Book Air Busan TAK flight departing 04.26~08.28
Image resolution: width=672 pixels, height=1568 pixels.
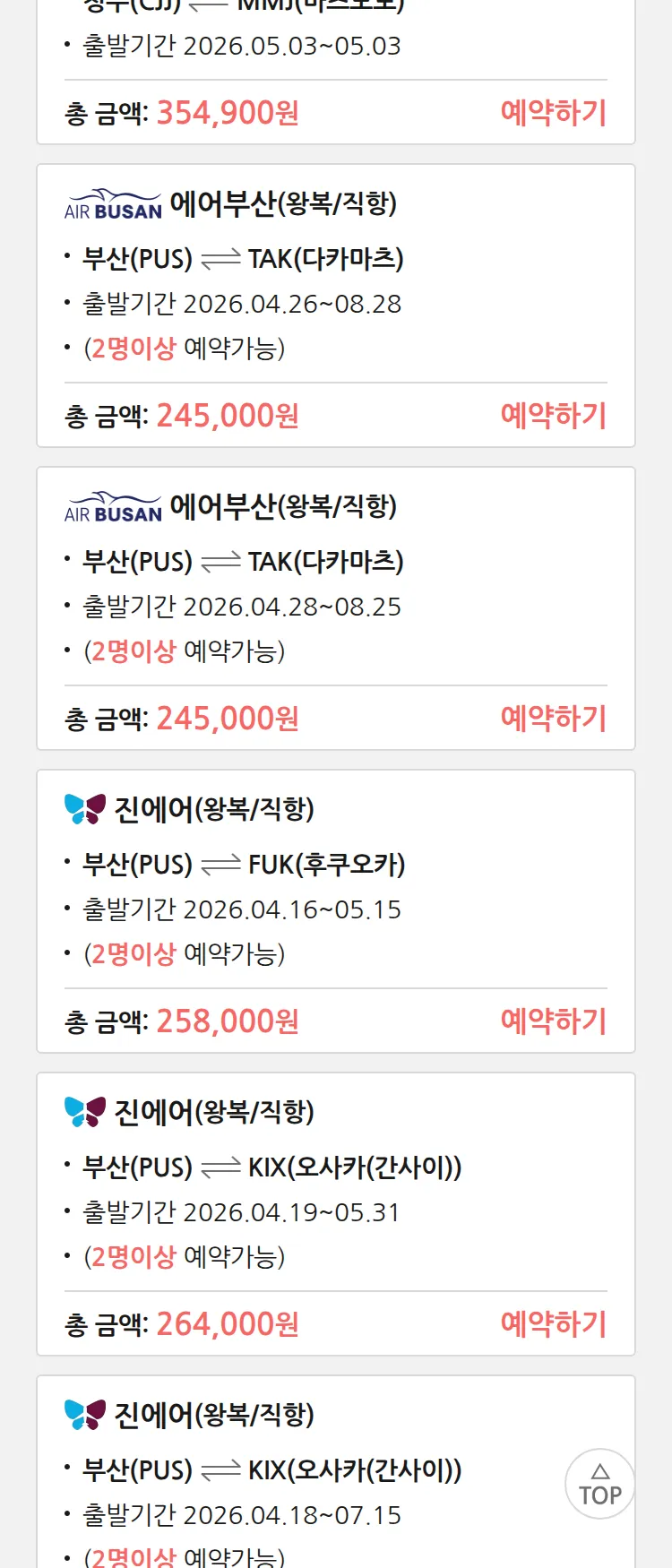pos(553,416)
